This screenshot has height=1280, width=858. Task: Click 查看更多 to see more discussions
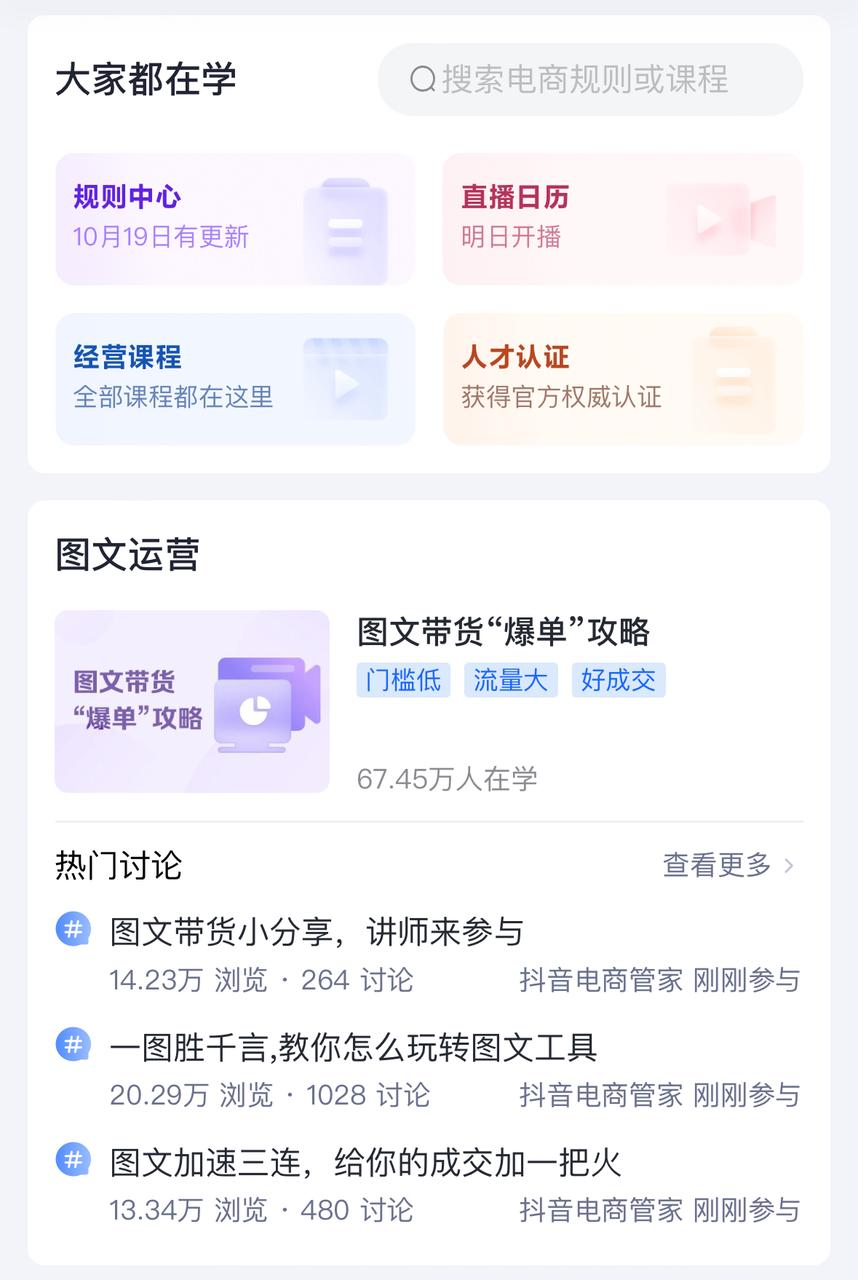(x=719, y=866)
